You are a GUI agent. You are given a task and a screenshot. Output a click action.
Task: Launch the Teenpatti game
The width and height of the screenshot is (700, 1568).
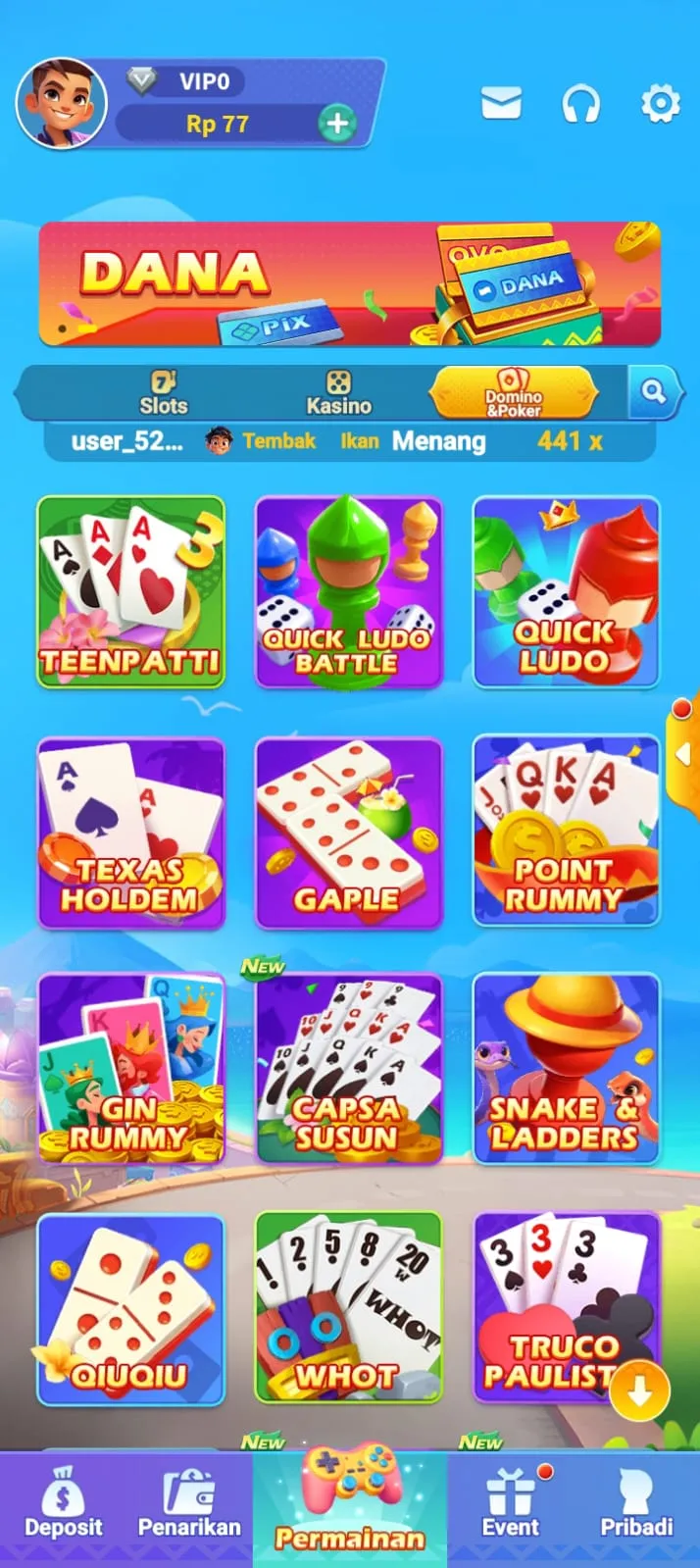[131, 591]
